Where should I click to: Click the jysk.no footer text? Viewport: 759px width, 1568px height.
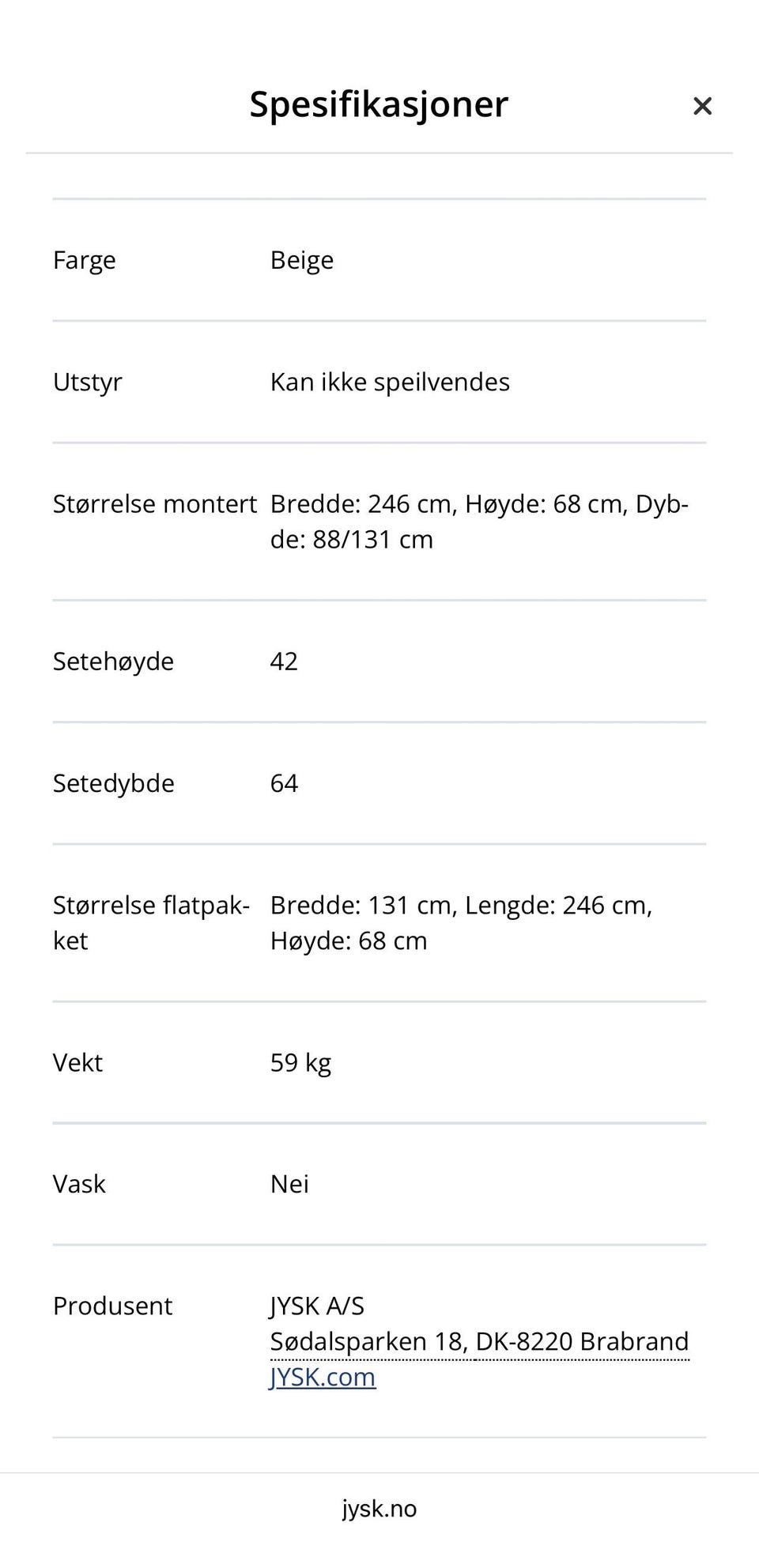[x=379, y=1507]
